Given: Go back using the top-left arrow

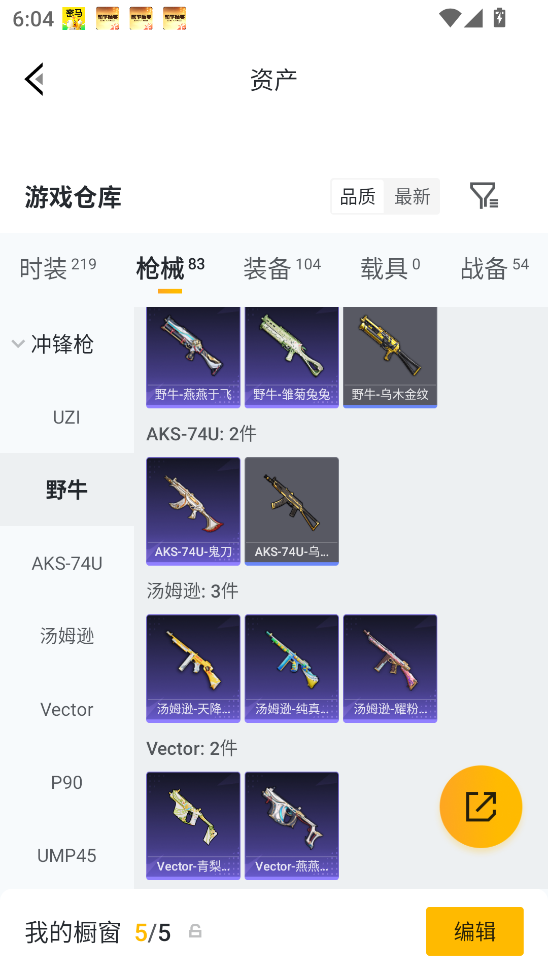Looking at the screenshot, I should (x=34, y=79).
